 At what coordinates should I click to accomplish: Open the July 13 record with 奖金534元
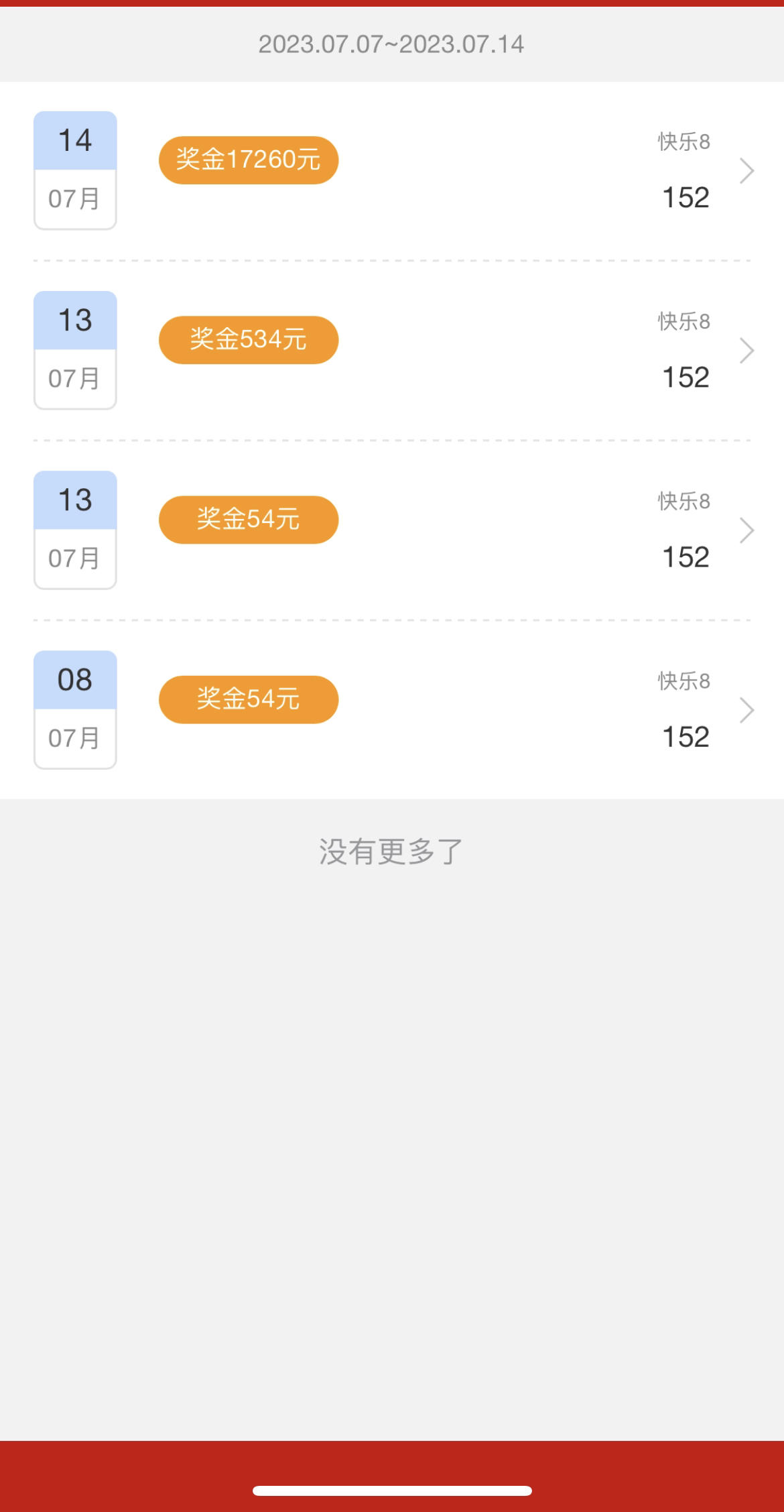pos(392,350)
